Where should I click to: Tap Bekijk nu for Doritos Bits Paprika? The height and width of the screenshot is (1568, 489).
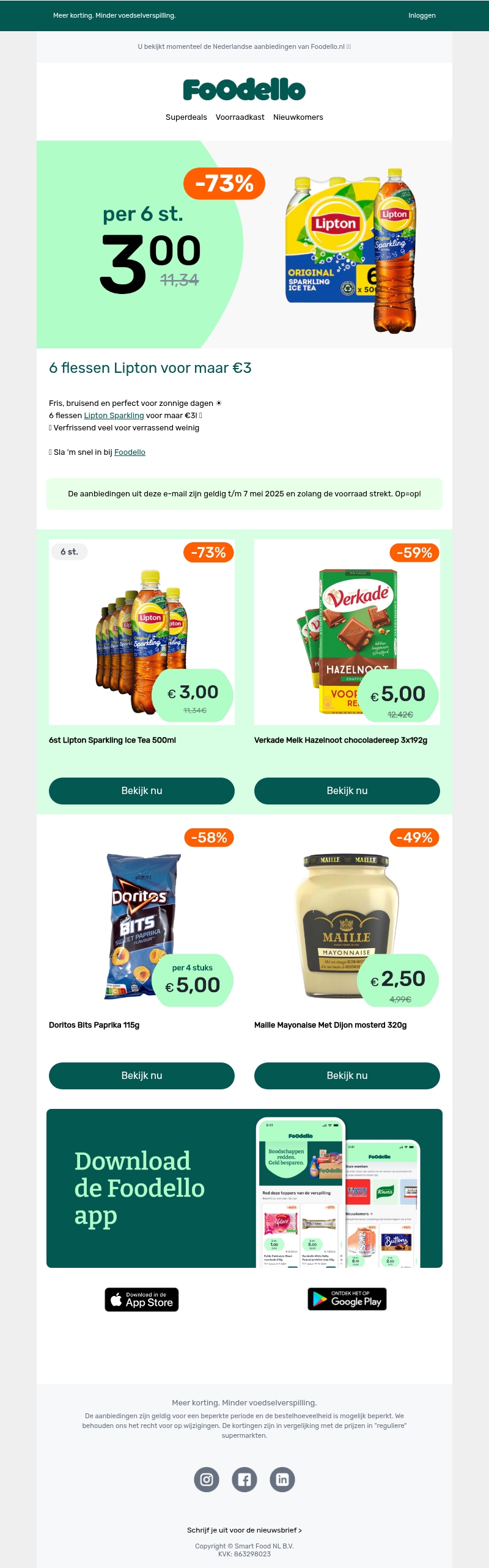[142, 1076]
